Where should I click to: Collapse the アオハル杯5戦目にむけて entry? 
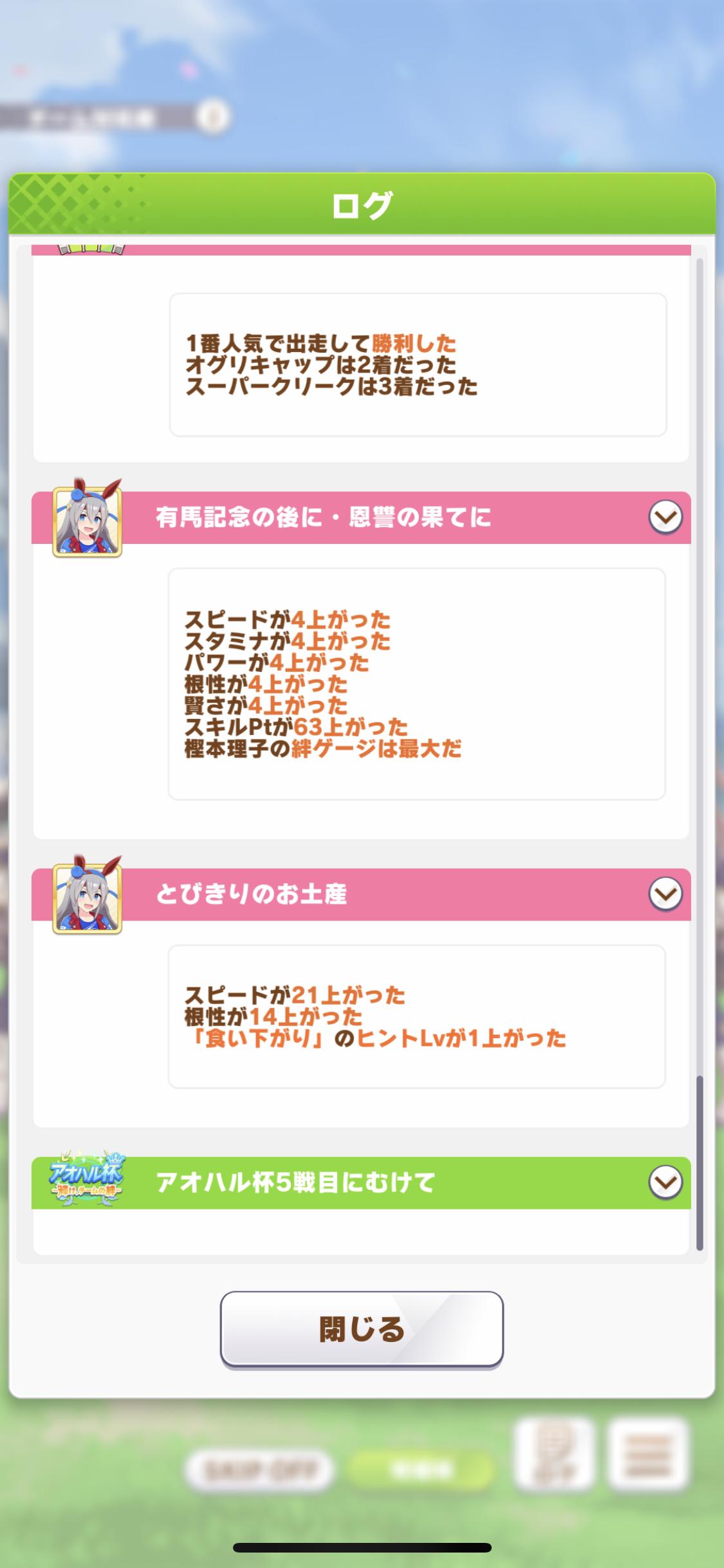[665, 1182]
